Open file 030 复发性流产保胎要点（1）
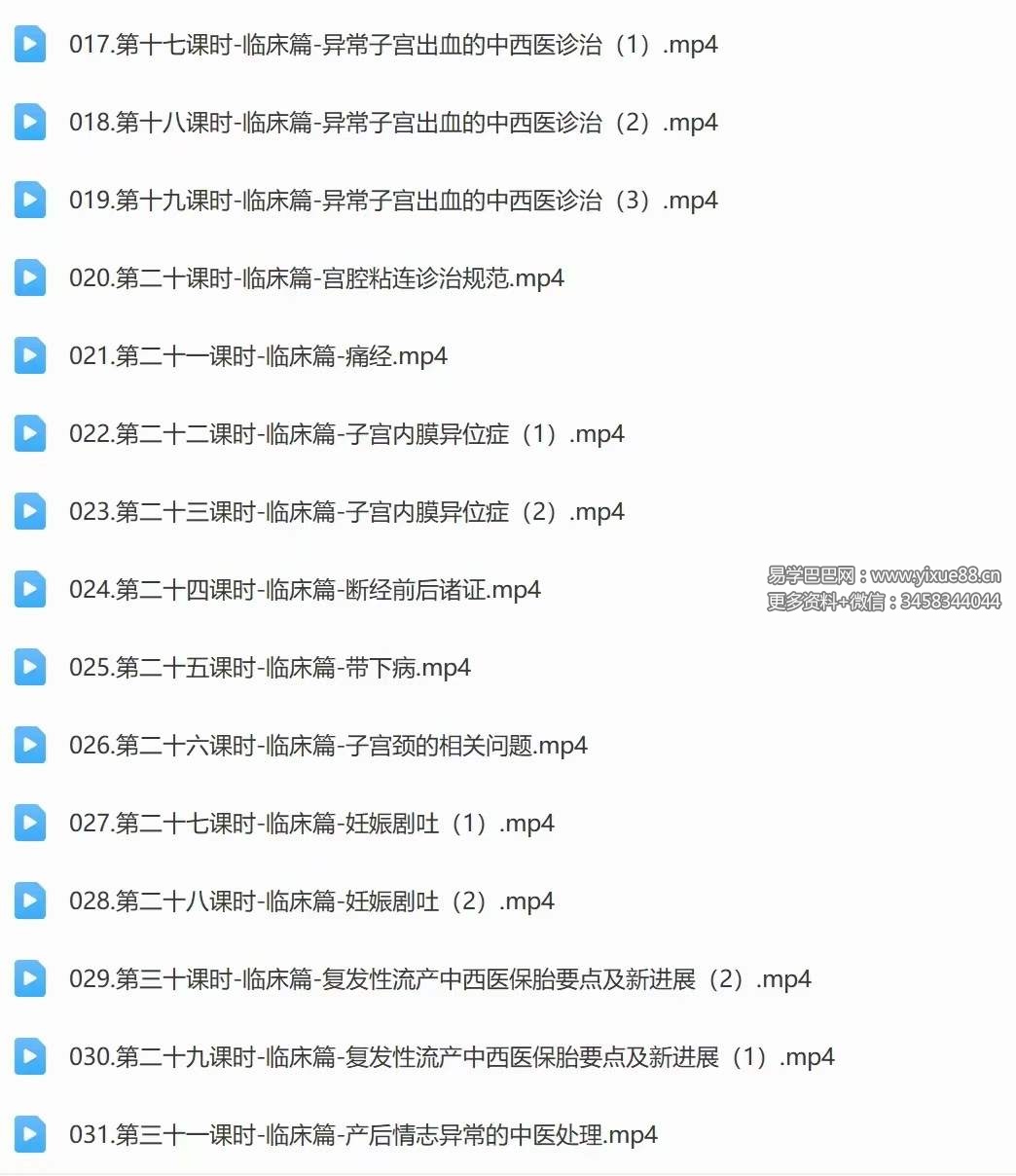Screen dimensions: 1016x1176 [452, 1057]
